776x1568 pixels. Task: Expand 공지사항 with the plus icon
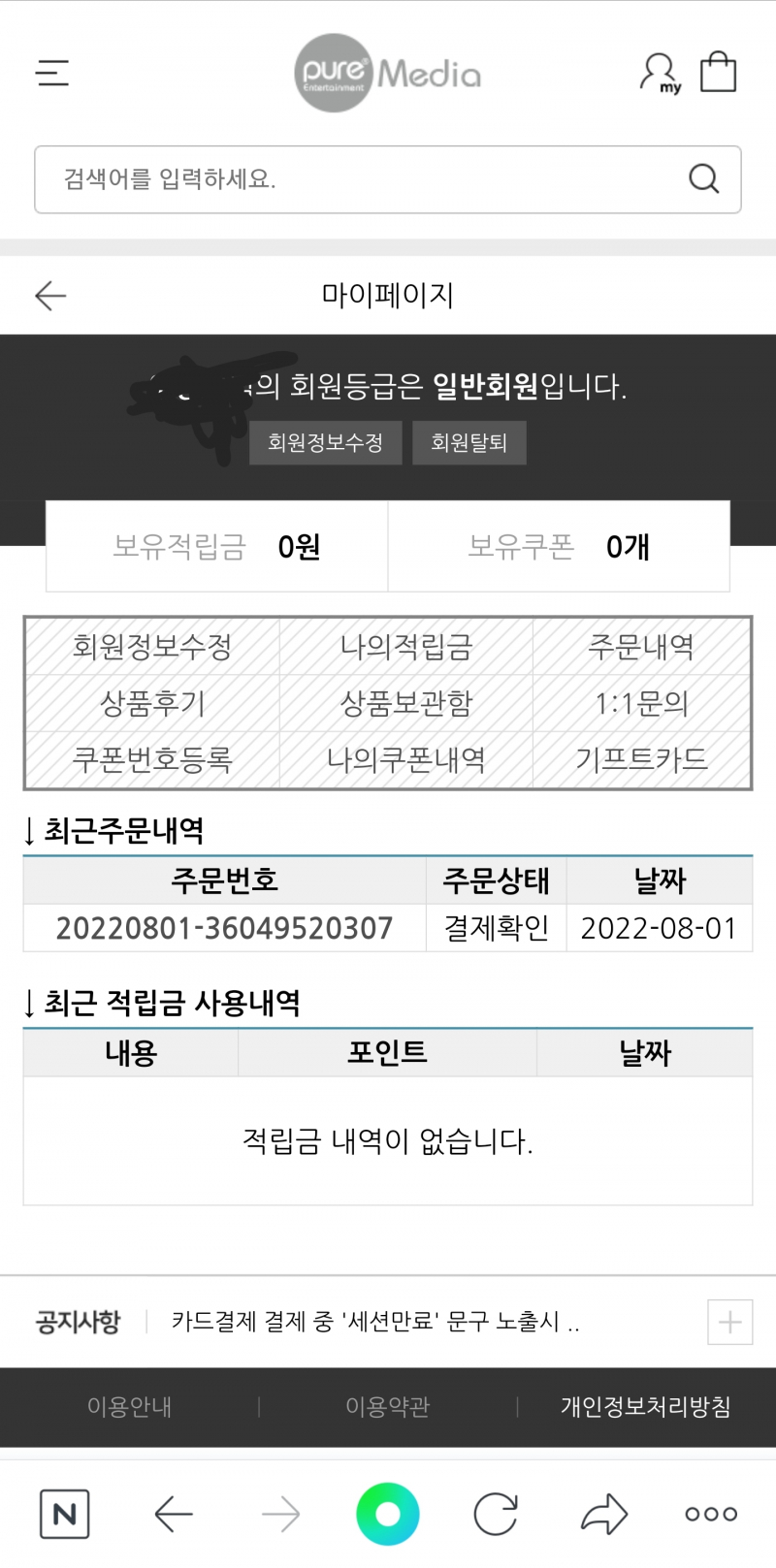pyautogui.click(x=729, y=1322)
